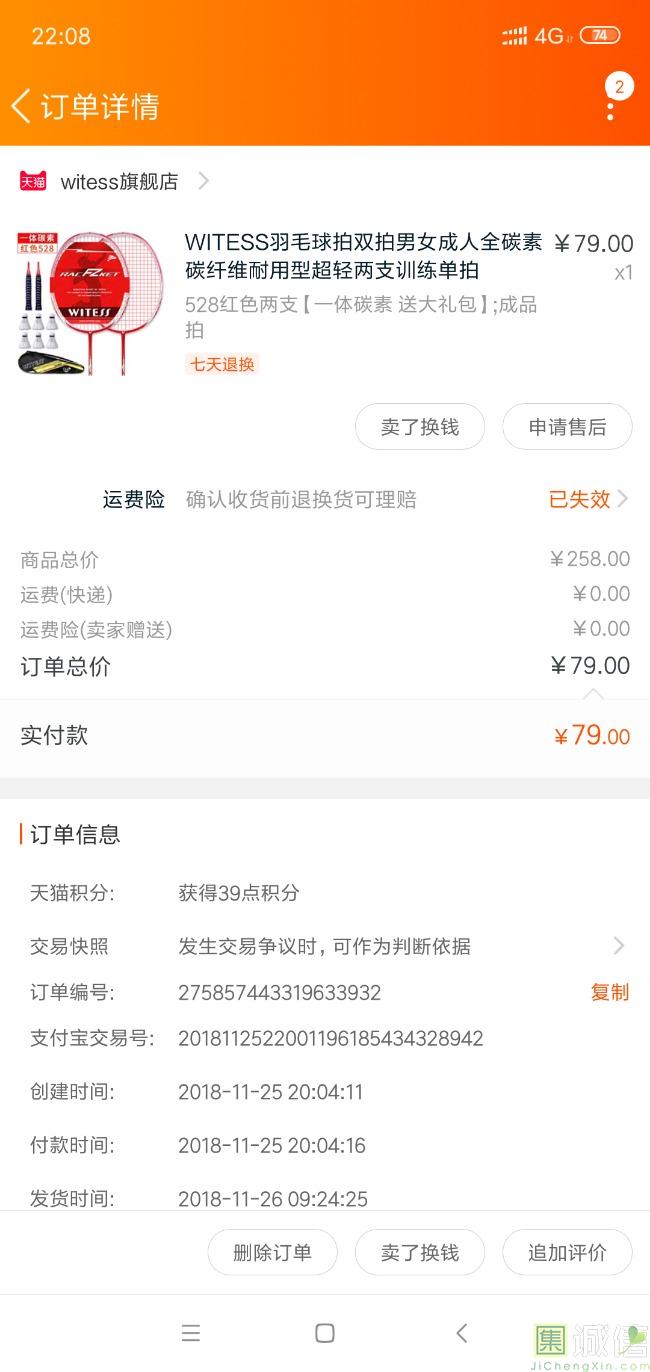
Task: Tap the system home button
Action: coord(324,1332)
